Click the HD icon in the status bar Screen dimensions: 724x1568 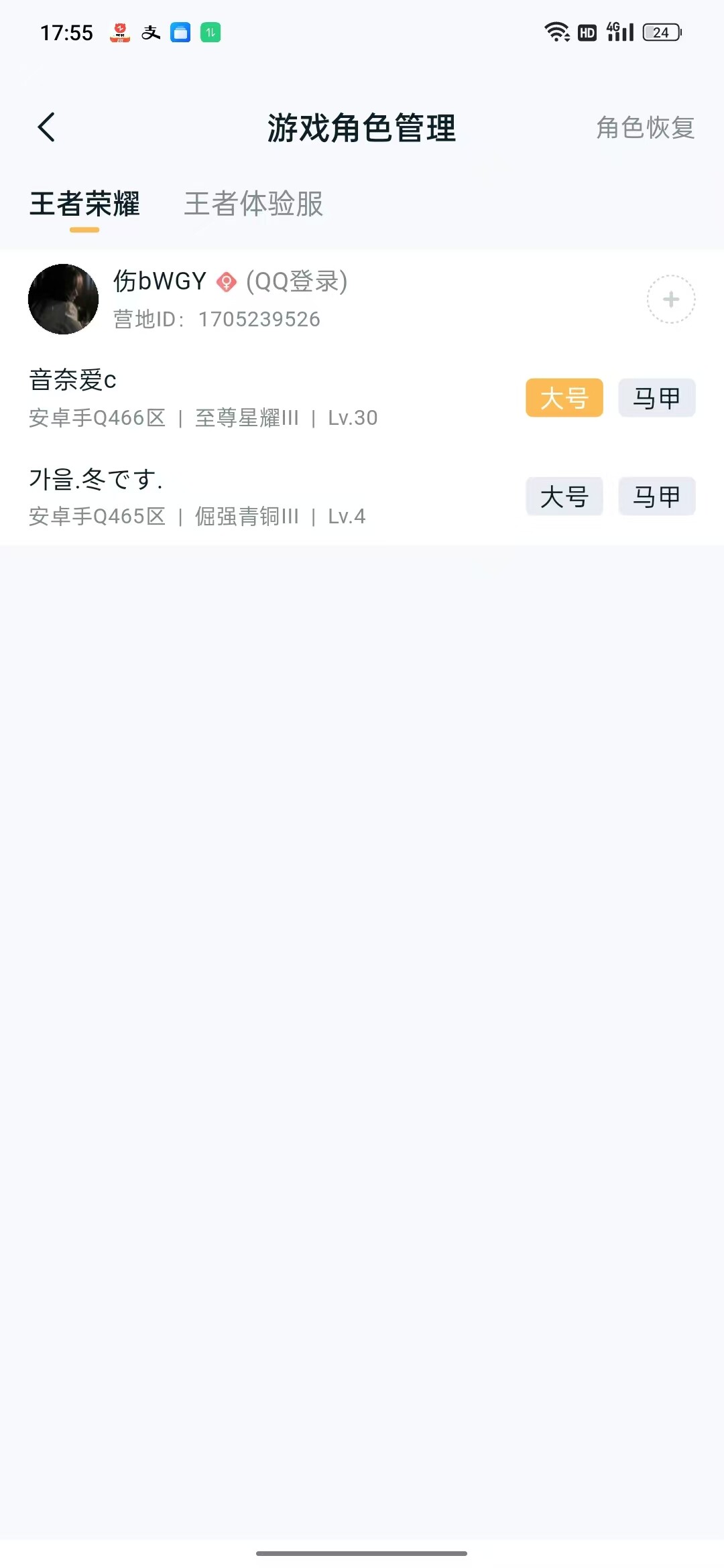pyautogui.click(x=586, y=31)
